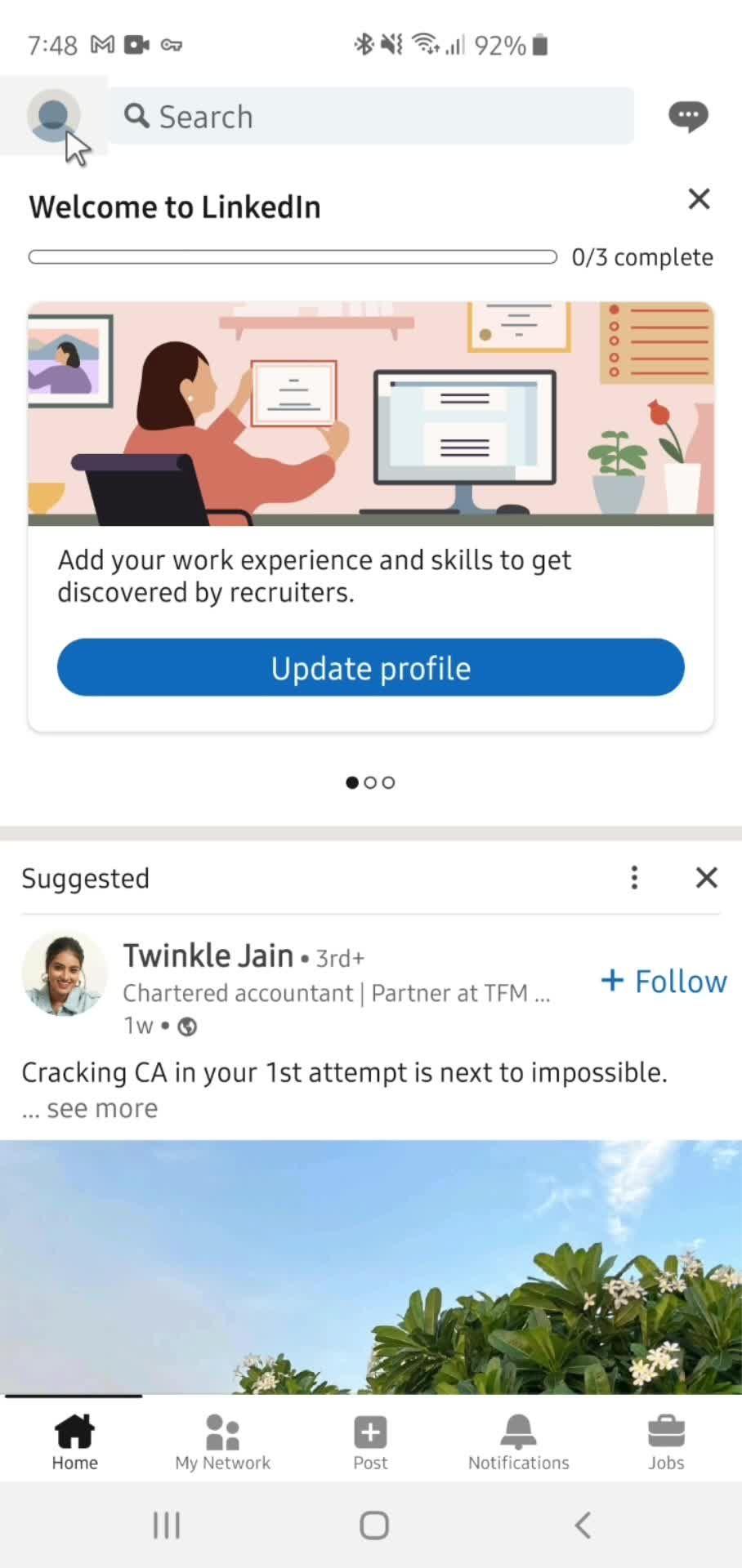Open the messaging icon
The height and width of the screenshot is (1568, 742).
(x=688, y=116)
